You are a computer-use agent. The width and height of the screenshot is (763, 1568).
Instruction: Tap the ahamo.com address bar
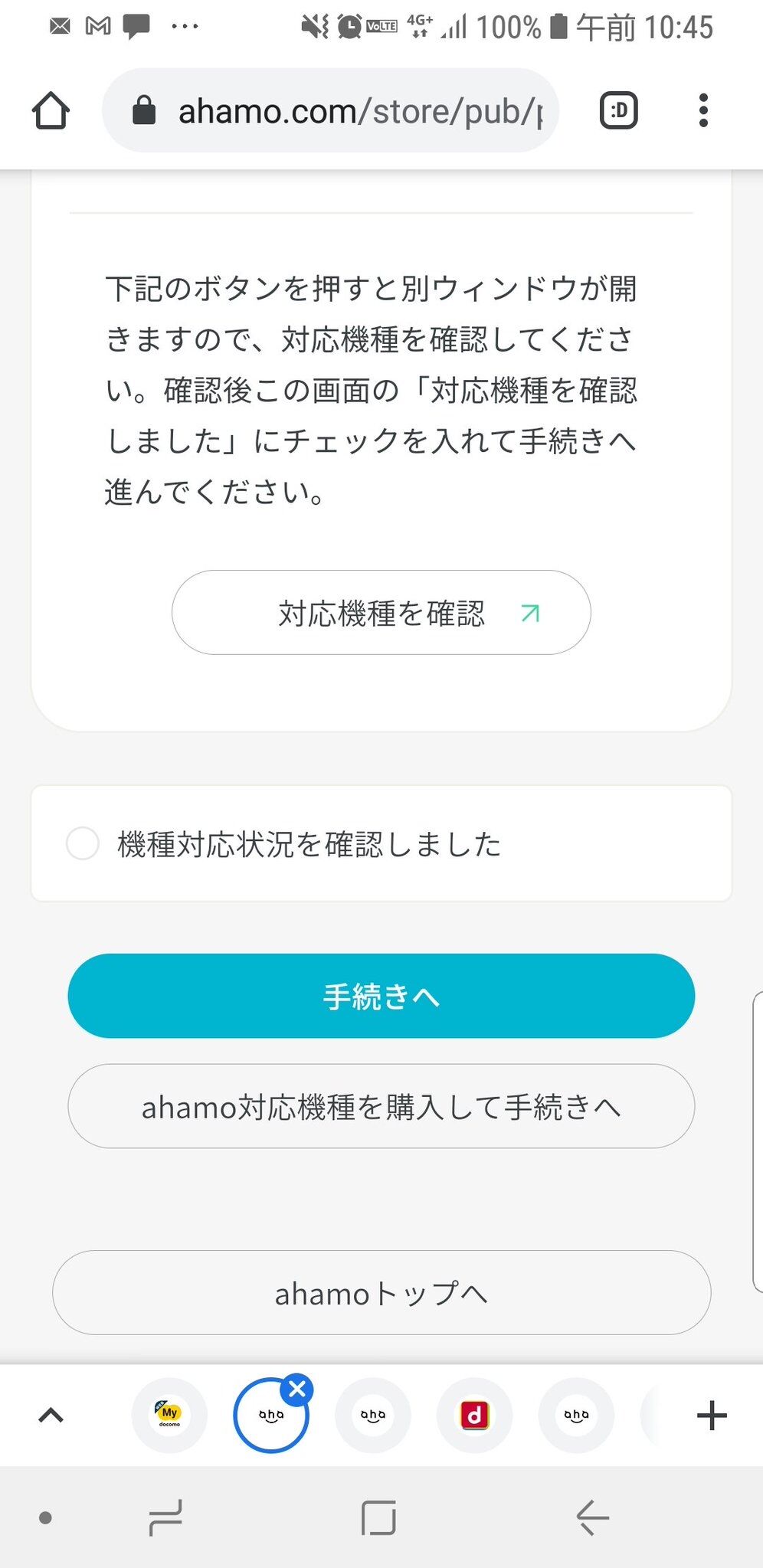point(330,110)
